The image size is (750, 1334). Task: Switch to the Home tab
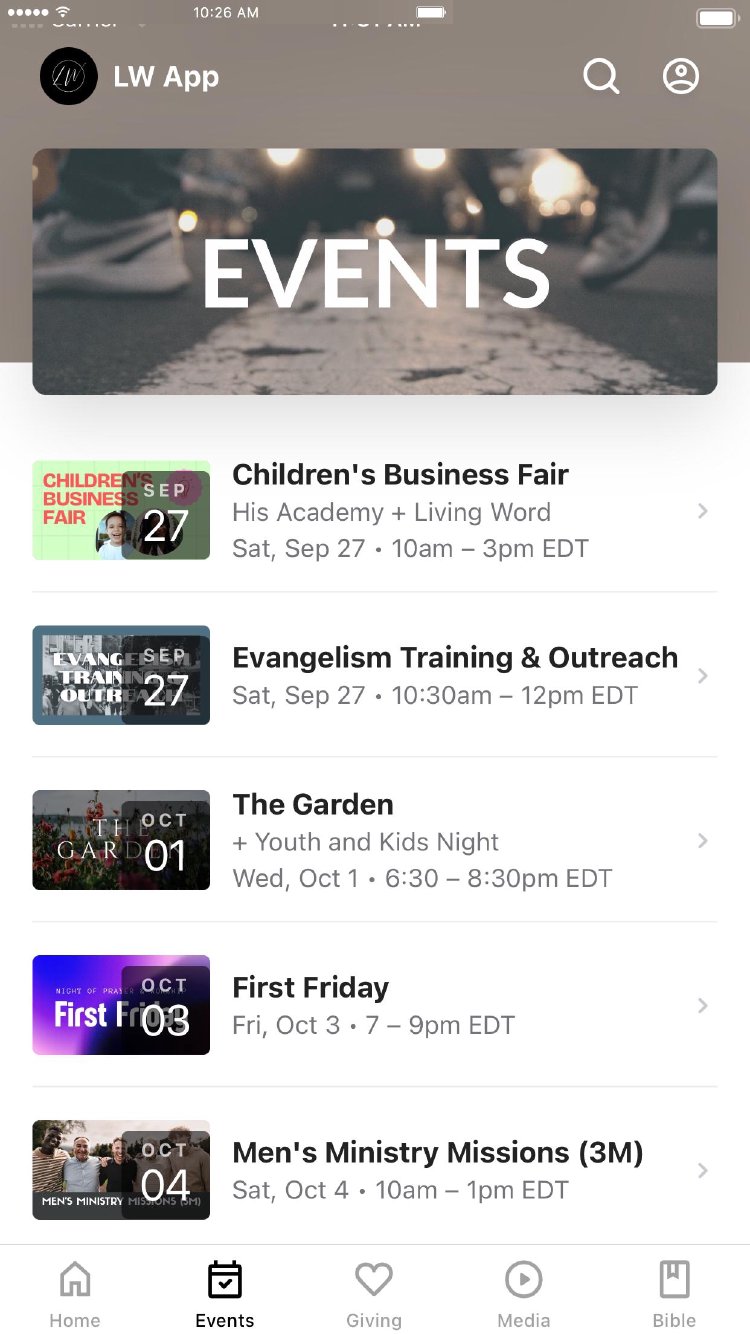(75, 1293)
